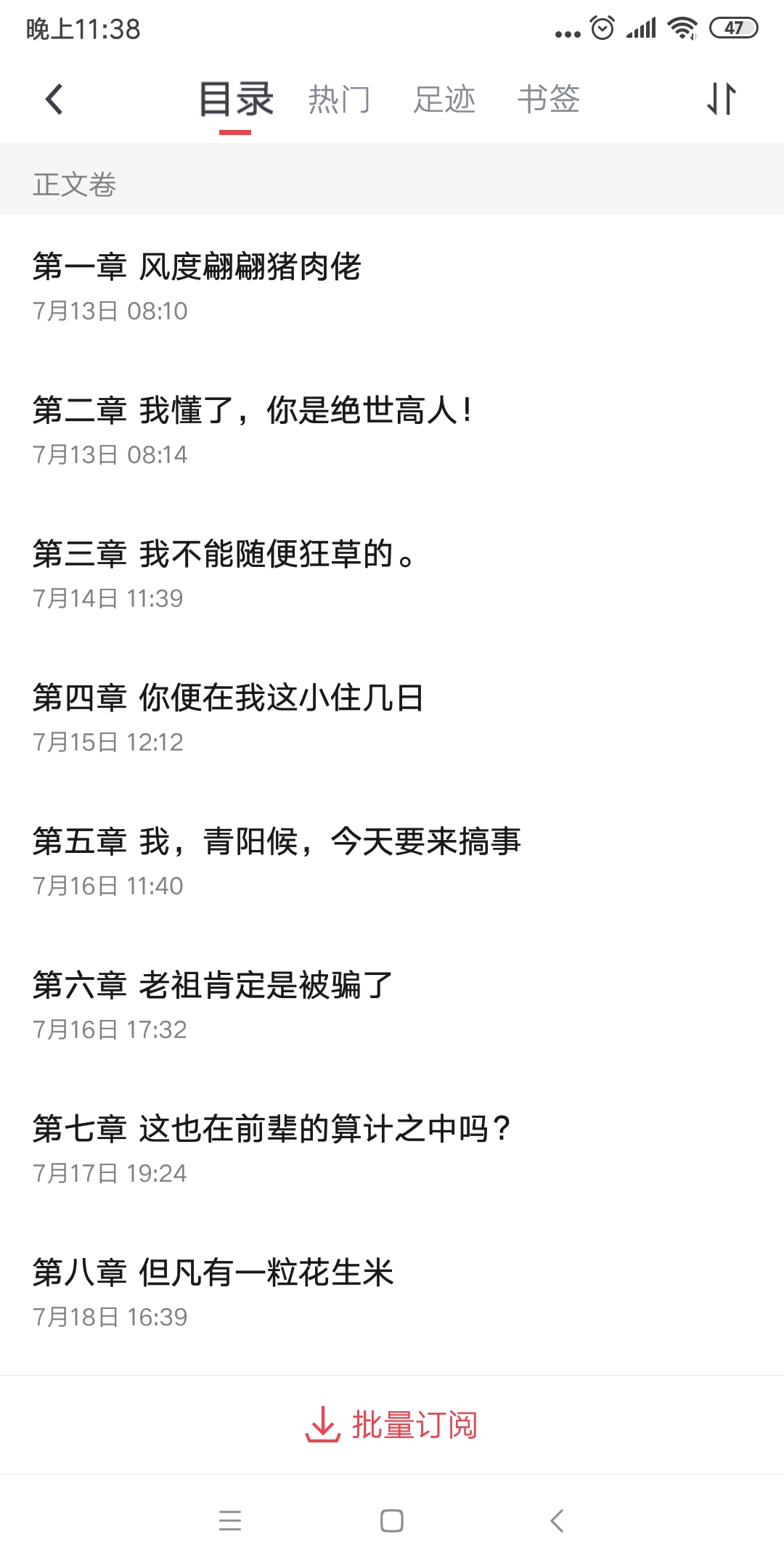784x1568 pixels.
Task: Go back using the top-left arrow
Action: pos(54,99)
